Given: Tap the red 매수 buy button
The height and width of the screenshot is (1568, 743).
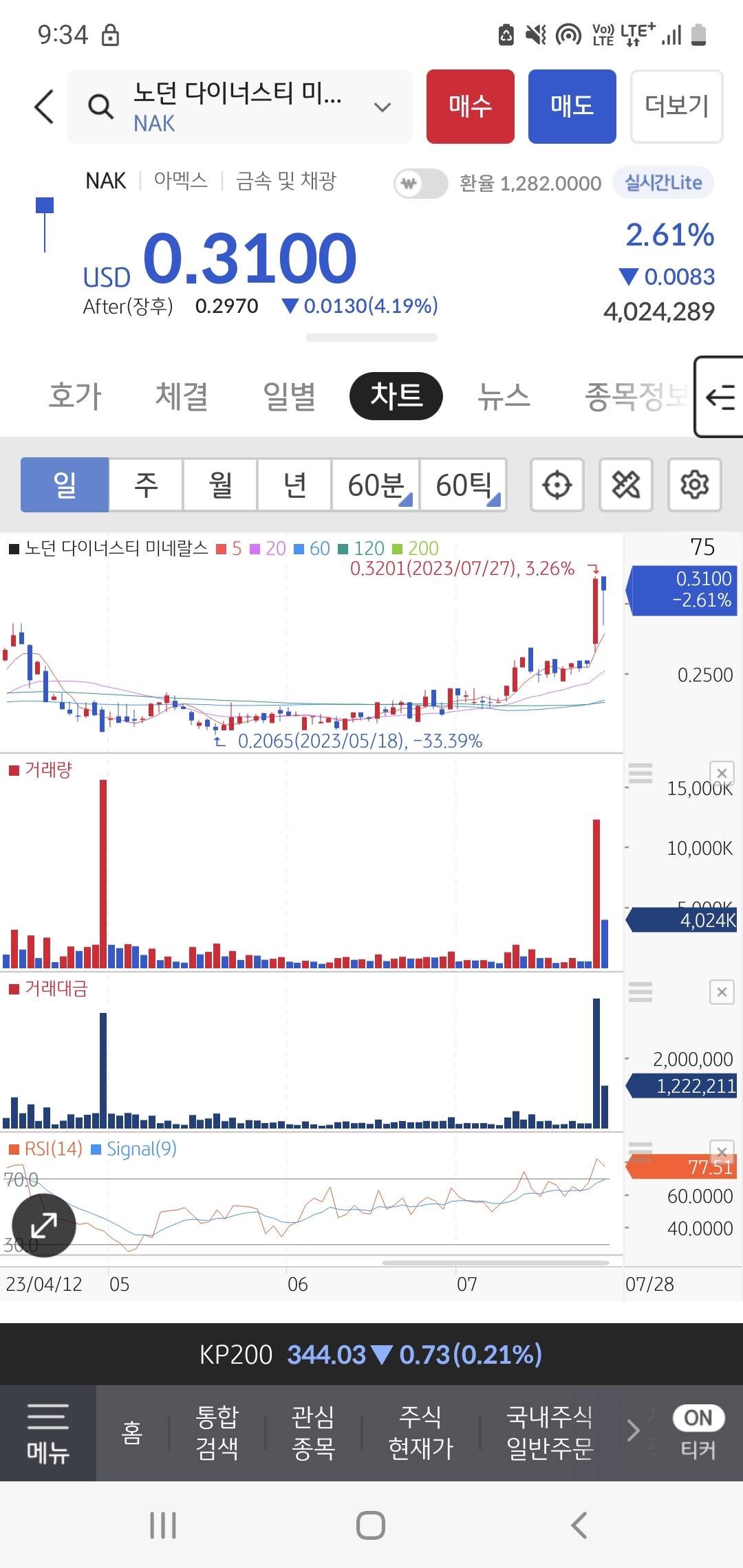Looking at the screenshot, I should tap(470, 107).
